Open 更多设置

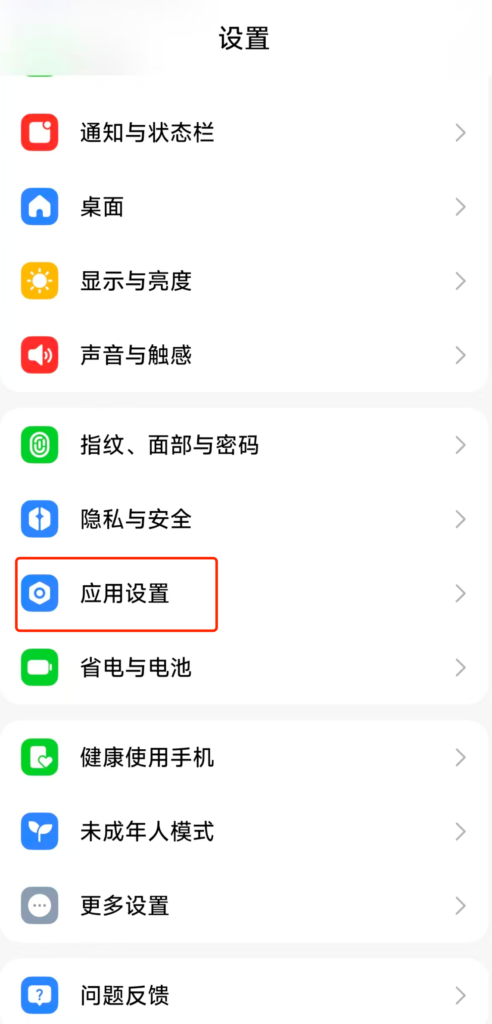[x=244, y=906]
